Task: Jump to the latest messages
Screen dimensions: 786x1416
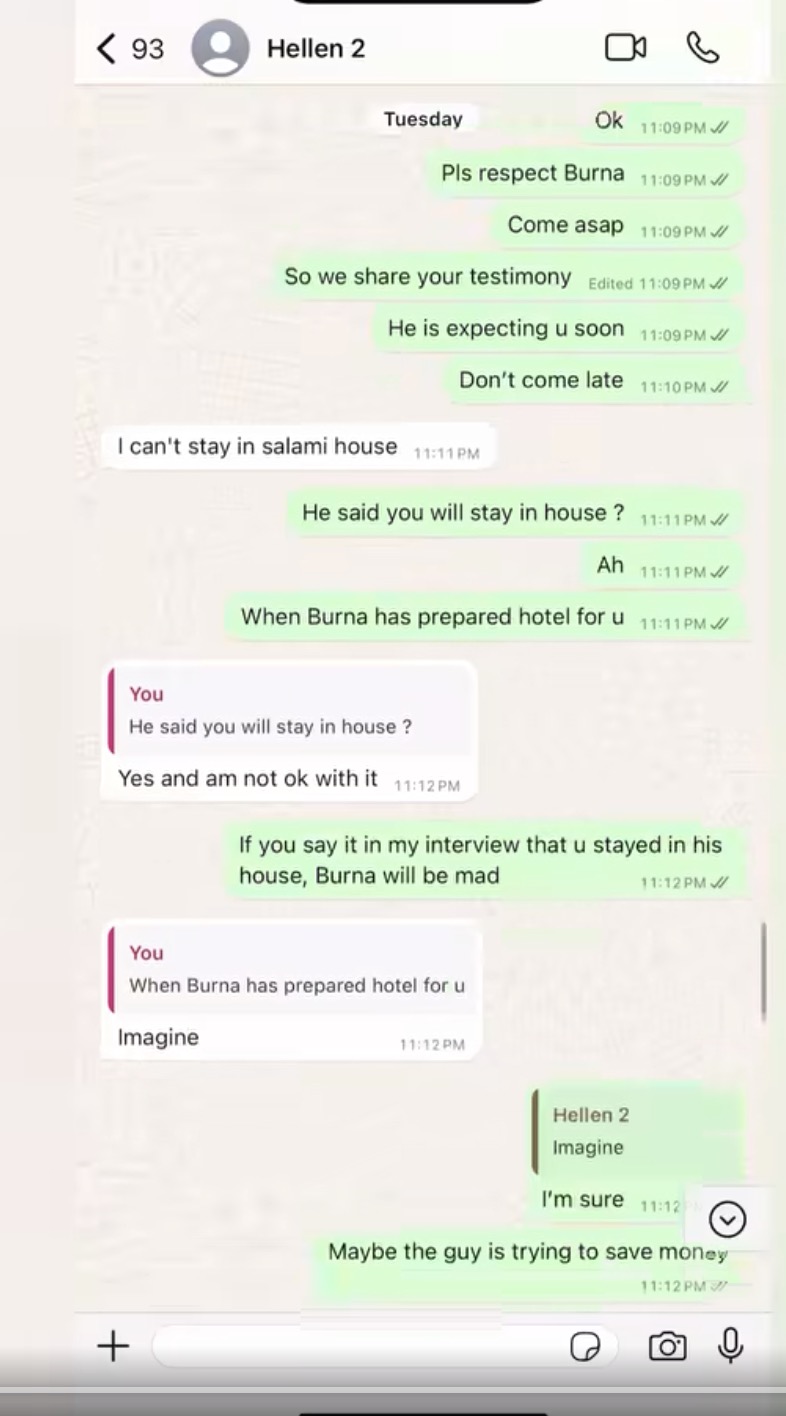Action: 727,1219
